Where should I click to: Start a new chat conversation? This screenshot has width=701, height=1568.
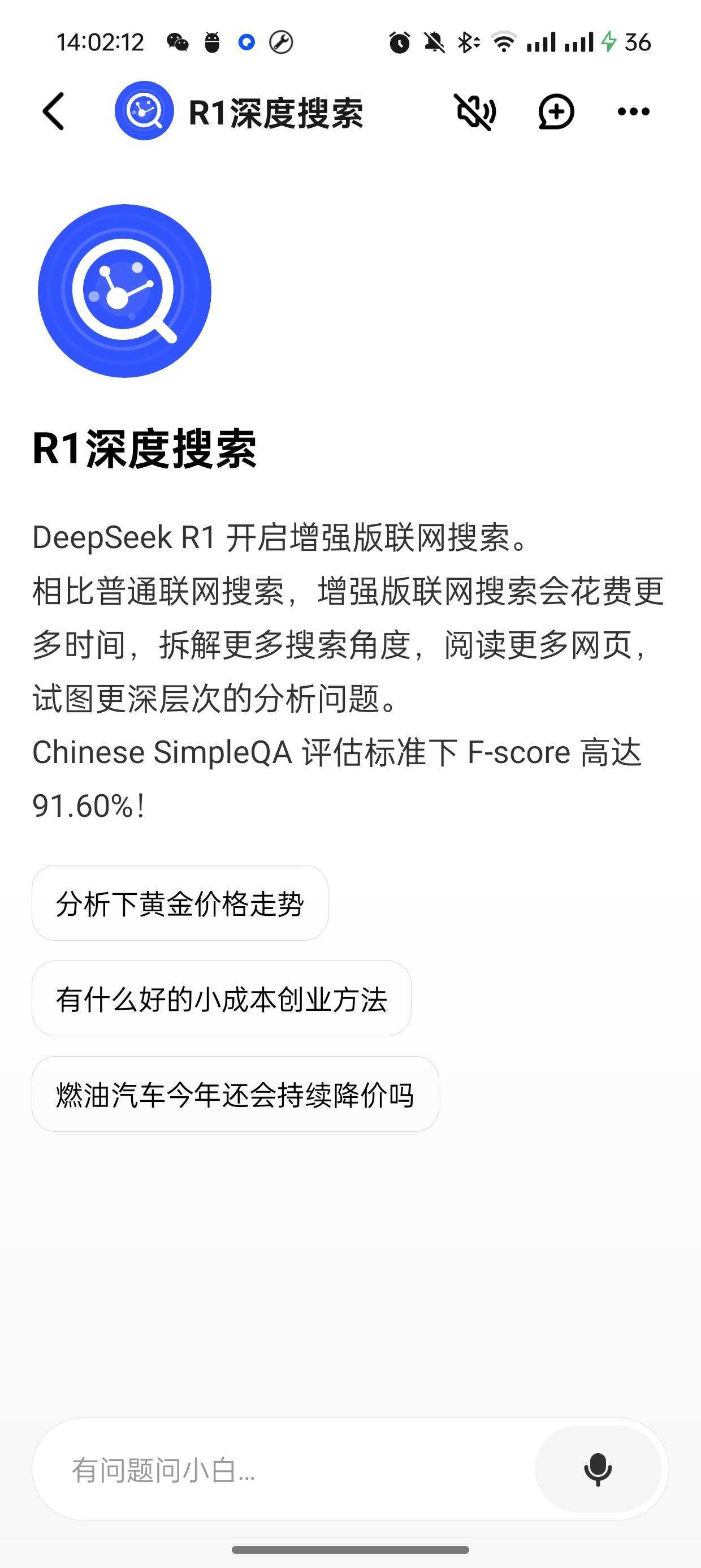(x=556, y=111)
